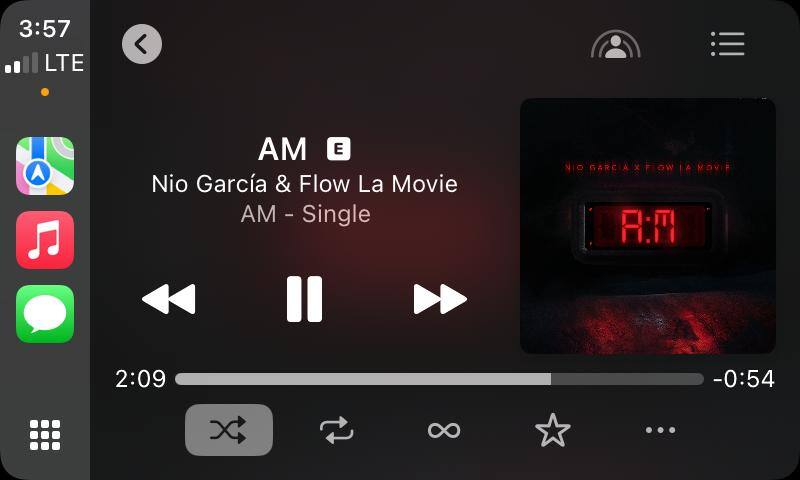
Task: Skip to the next track
Action: (x=440, y=298)
